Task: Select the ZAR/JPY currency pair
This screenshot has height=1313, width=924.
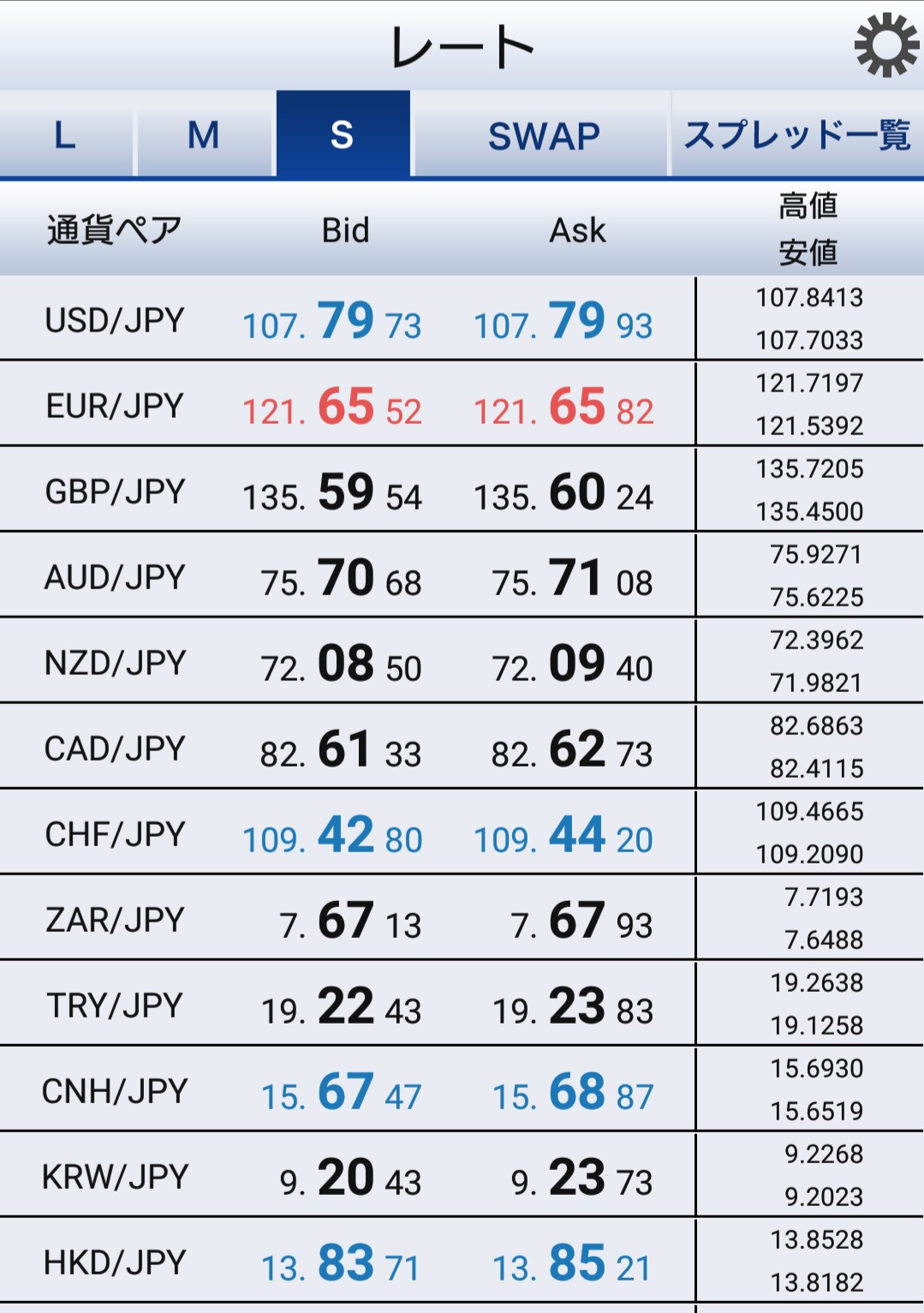Action: coord(115,920)
